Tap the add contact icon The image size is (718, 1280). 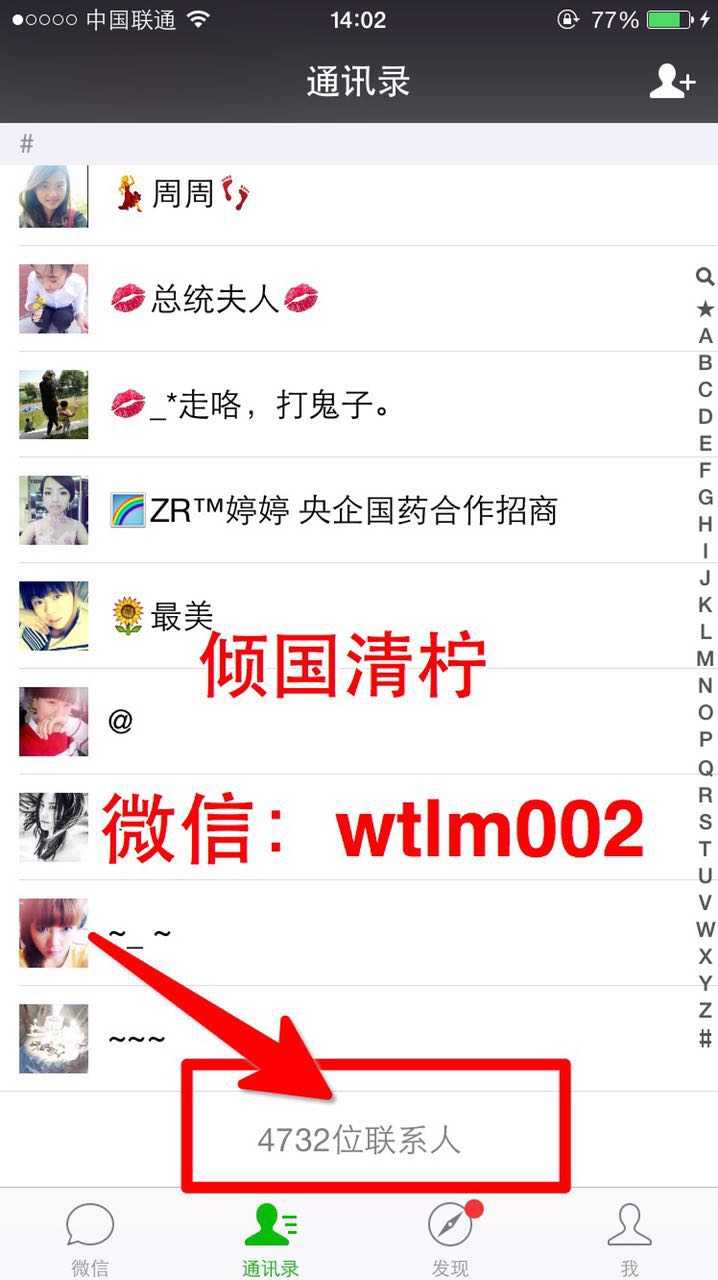tap(671, 82)
